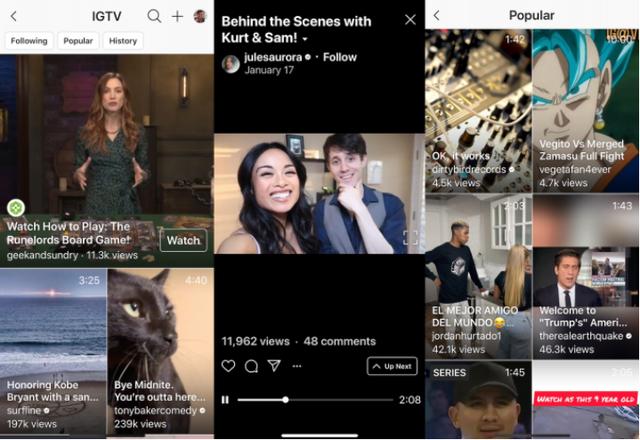The image size is (640, 440).
Task: Open the Honoring Kobe Bryant video by surfline
Action: pyautogui.click(x=52, y=350)
